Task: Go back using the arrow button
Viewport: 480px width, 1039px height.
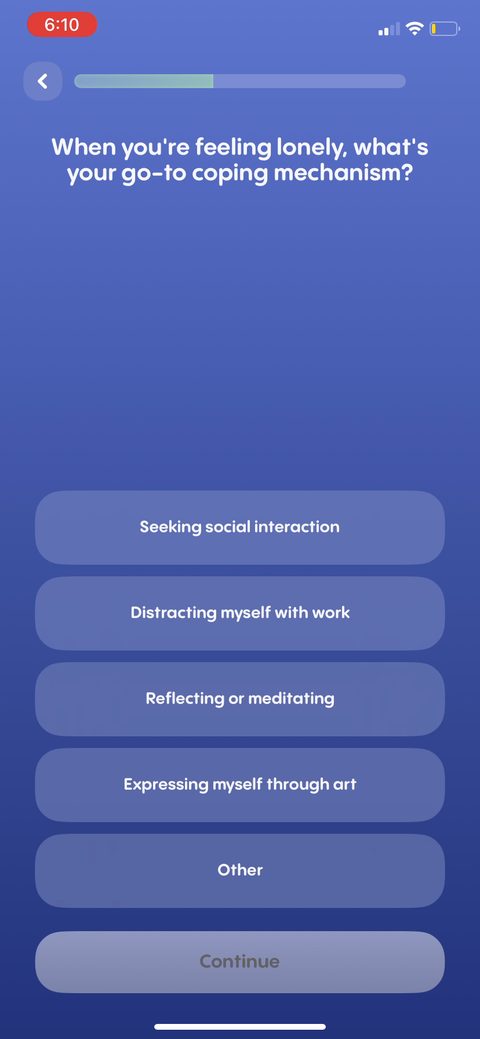Action: coord(42,82)
